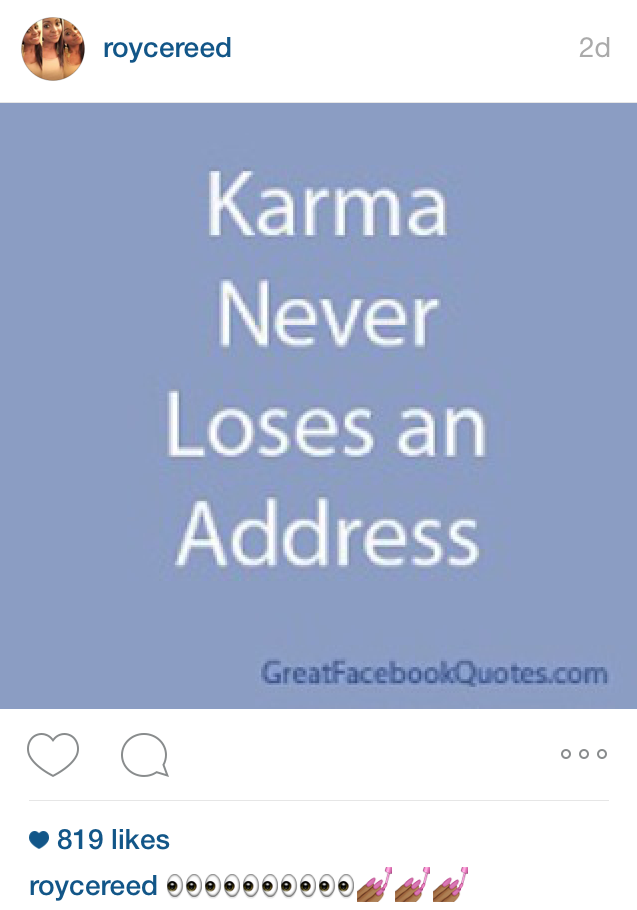Open the three-dot options menu
The image size is (637, 910).
(x=584, y=754)
